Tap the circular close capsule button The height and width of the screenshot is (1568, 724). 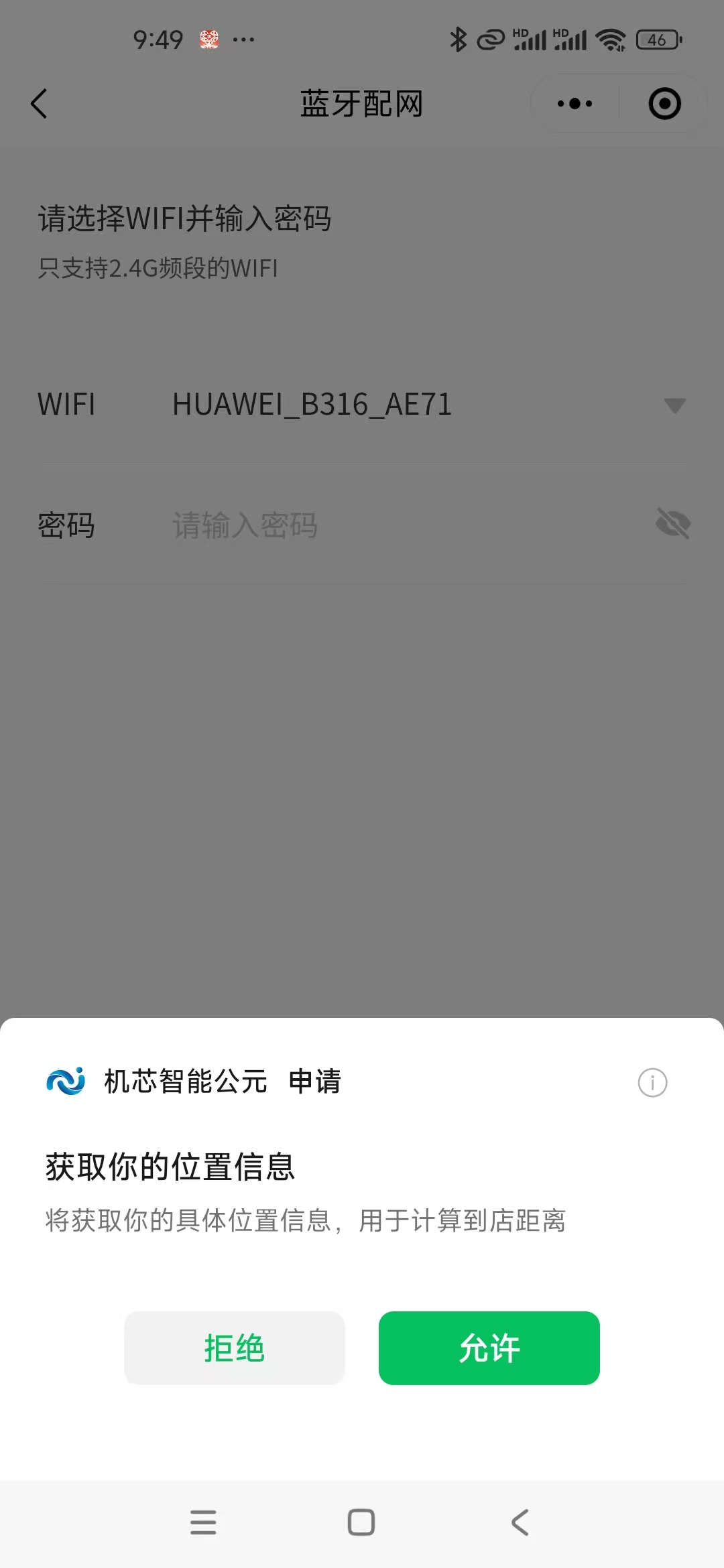click(x=664, y=103)
